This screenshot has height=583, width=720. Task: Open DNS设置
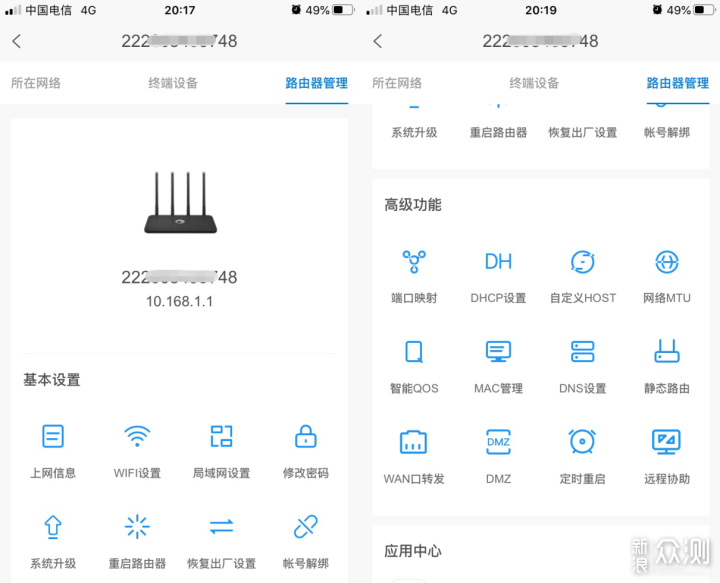pos(583,367)
